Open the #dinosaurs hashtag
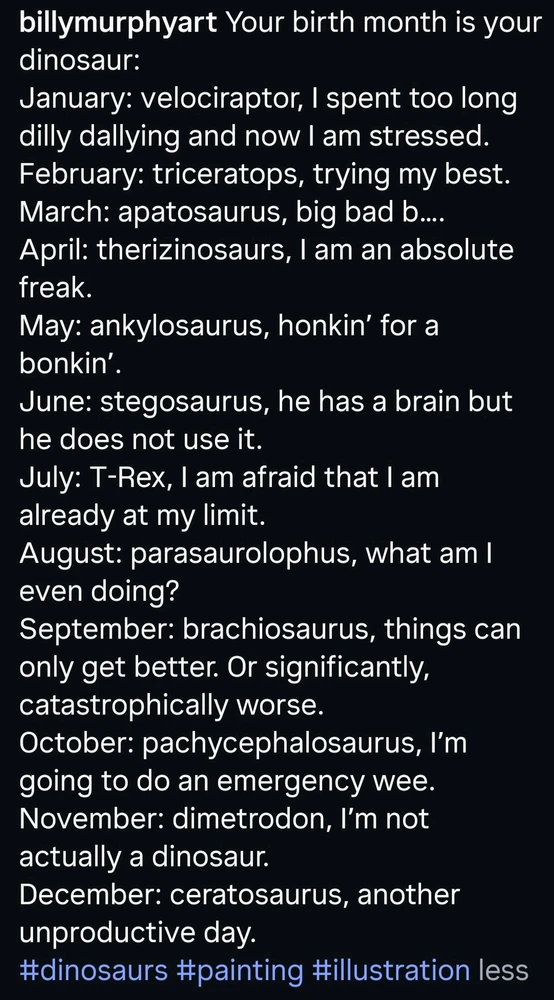 pyautogui.click(x=93, y=970)
